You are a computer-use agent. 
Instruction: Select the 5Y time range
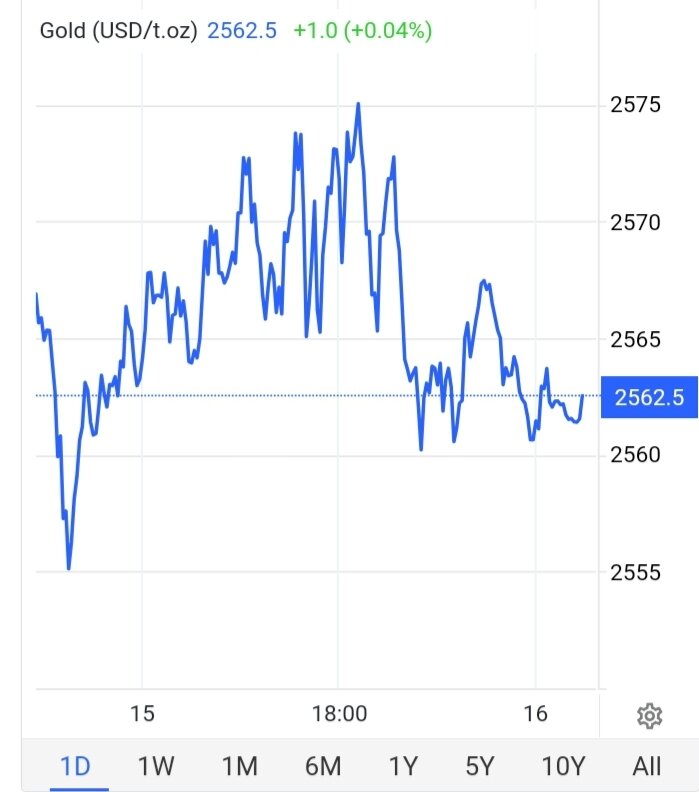tap(480, 766)
